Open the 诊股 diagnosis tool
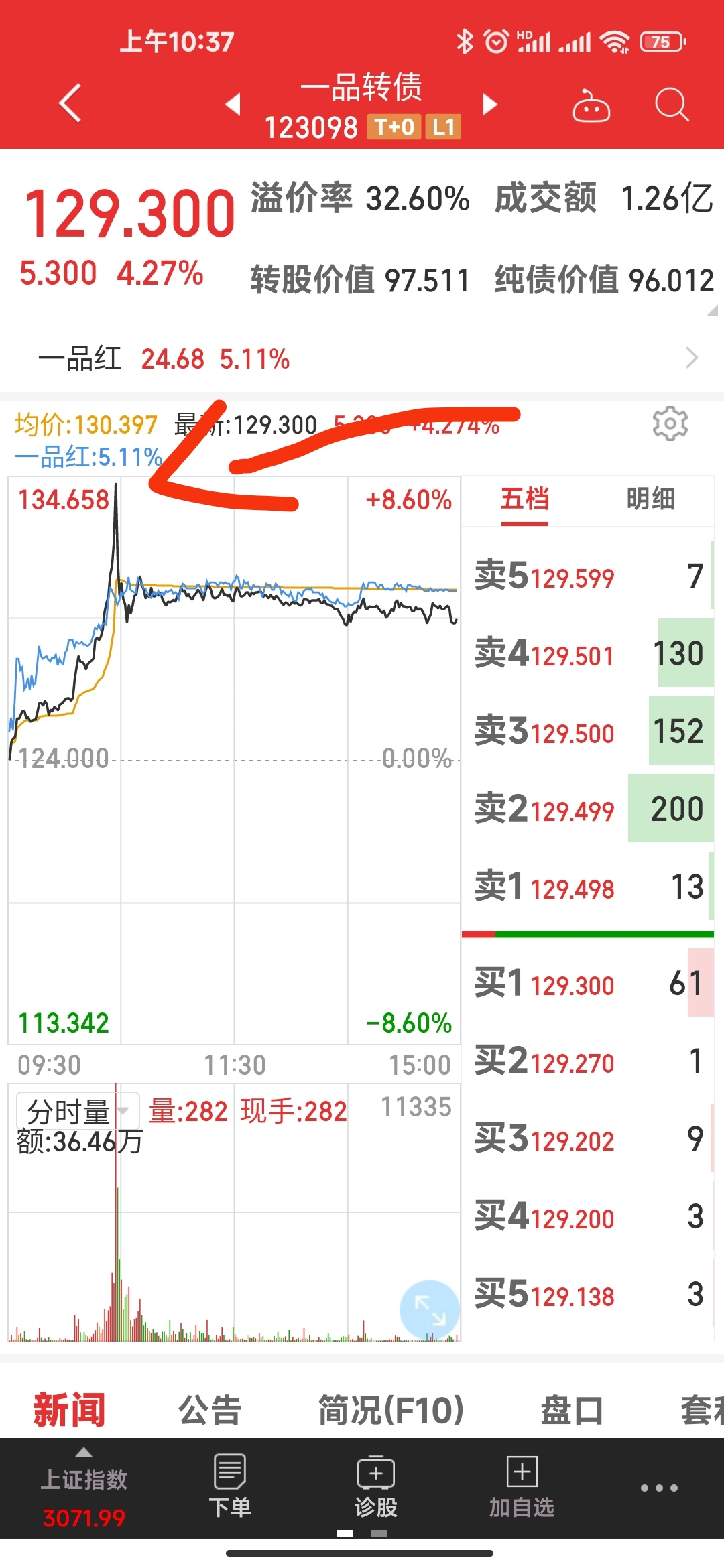The height and width of the screenshot is (1568, 724). pos(375,1488)
